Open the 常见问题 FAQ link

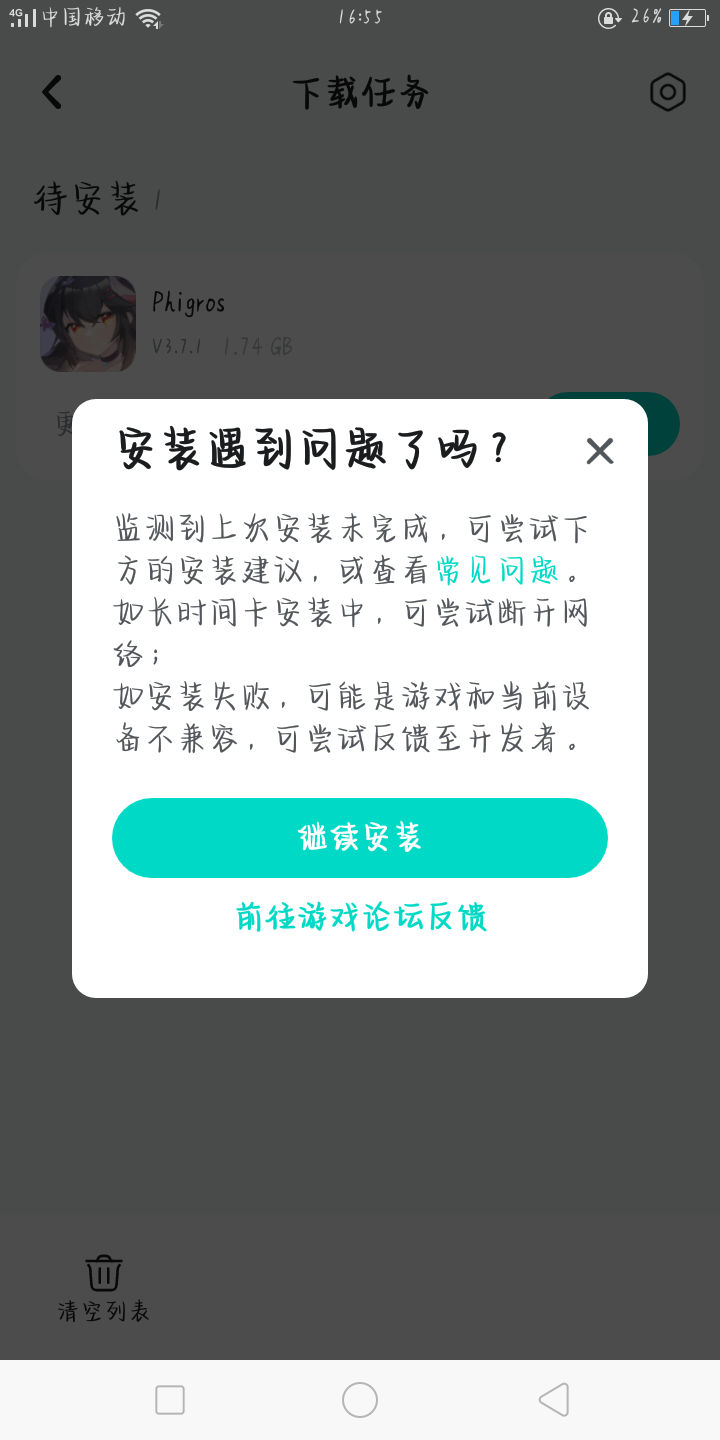498,570
